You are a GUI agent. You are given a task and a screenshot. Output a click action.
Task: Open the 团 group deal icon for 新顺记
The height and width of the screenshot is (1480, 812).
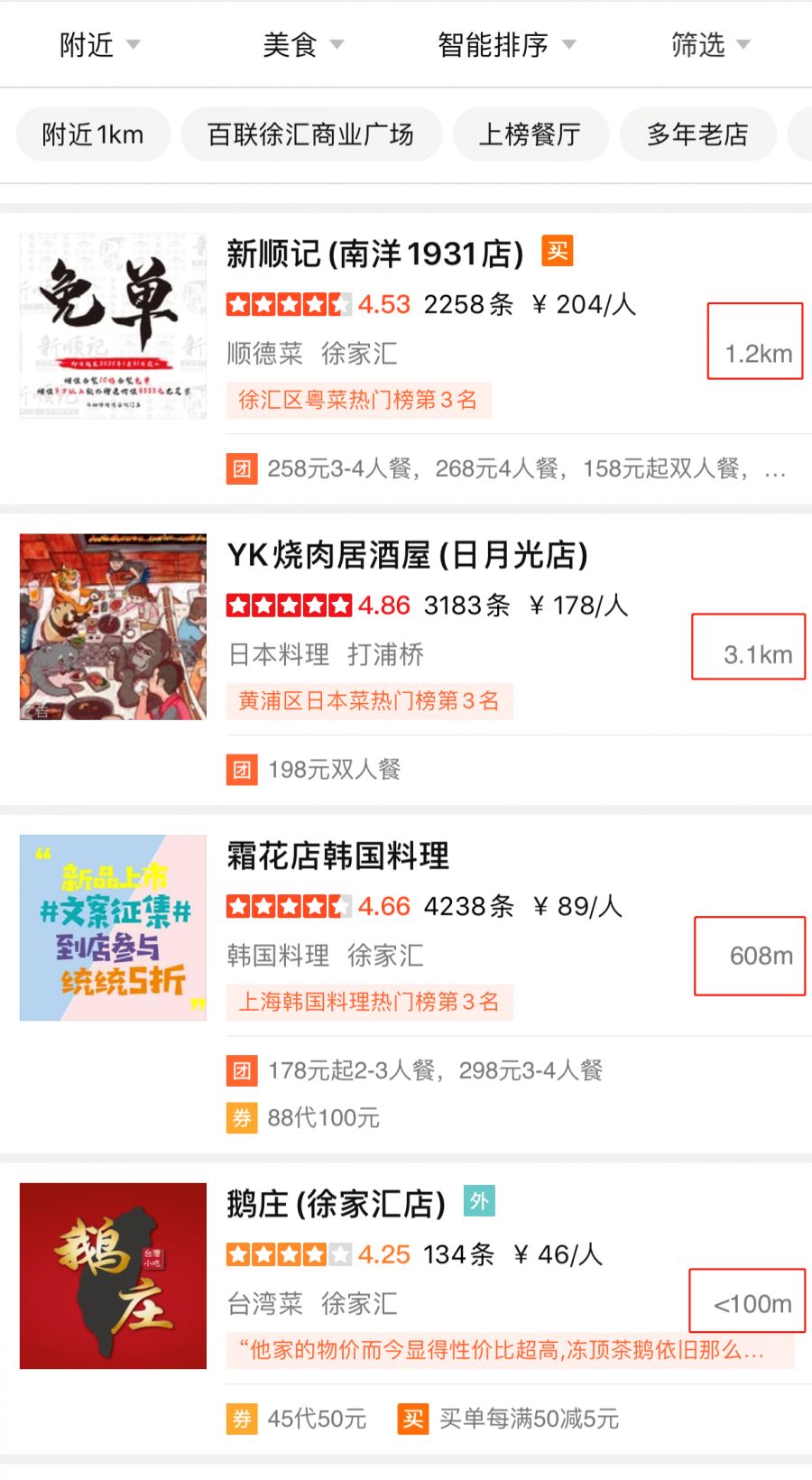point(240,468)
